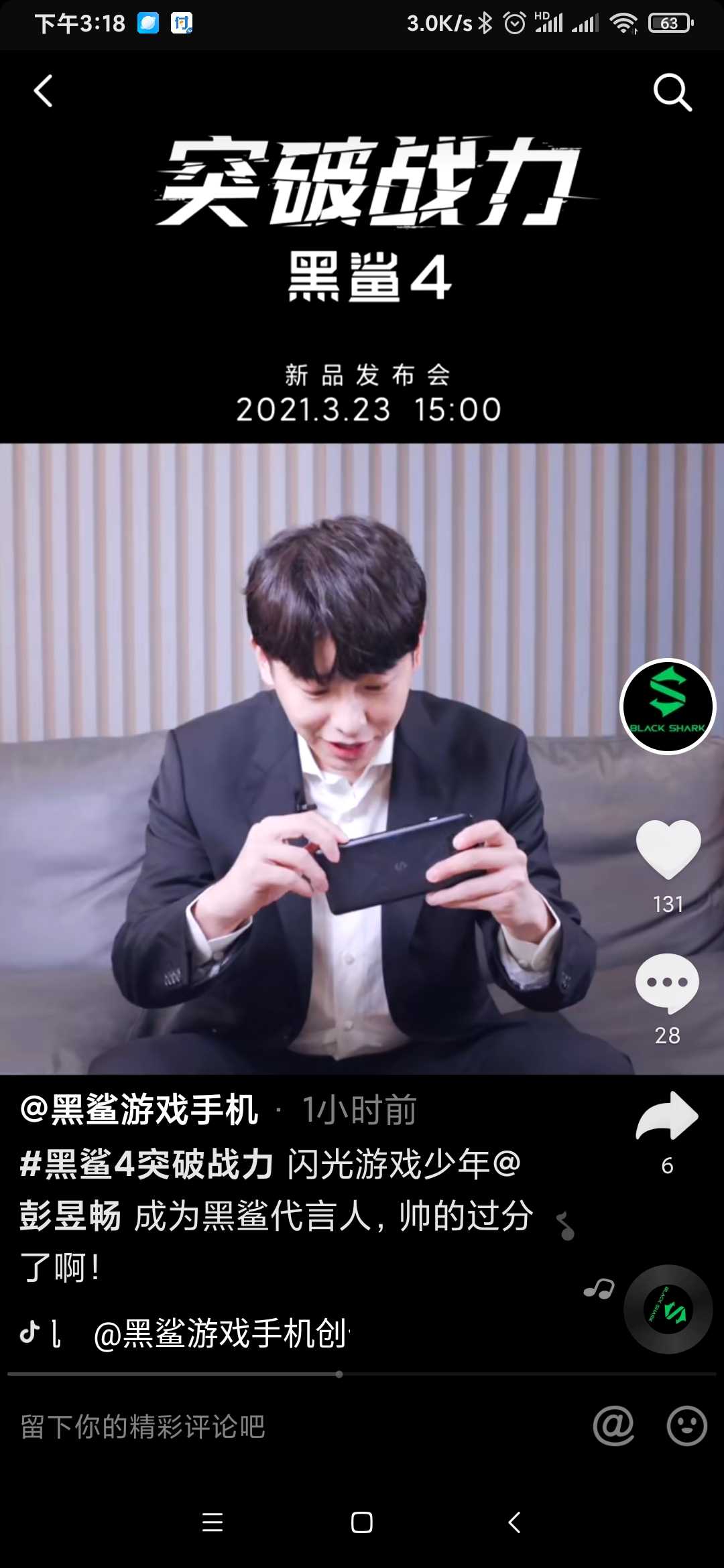
Task: Open the @黑鲨游戏手机 author name
Action: 139,1110
